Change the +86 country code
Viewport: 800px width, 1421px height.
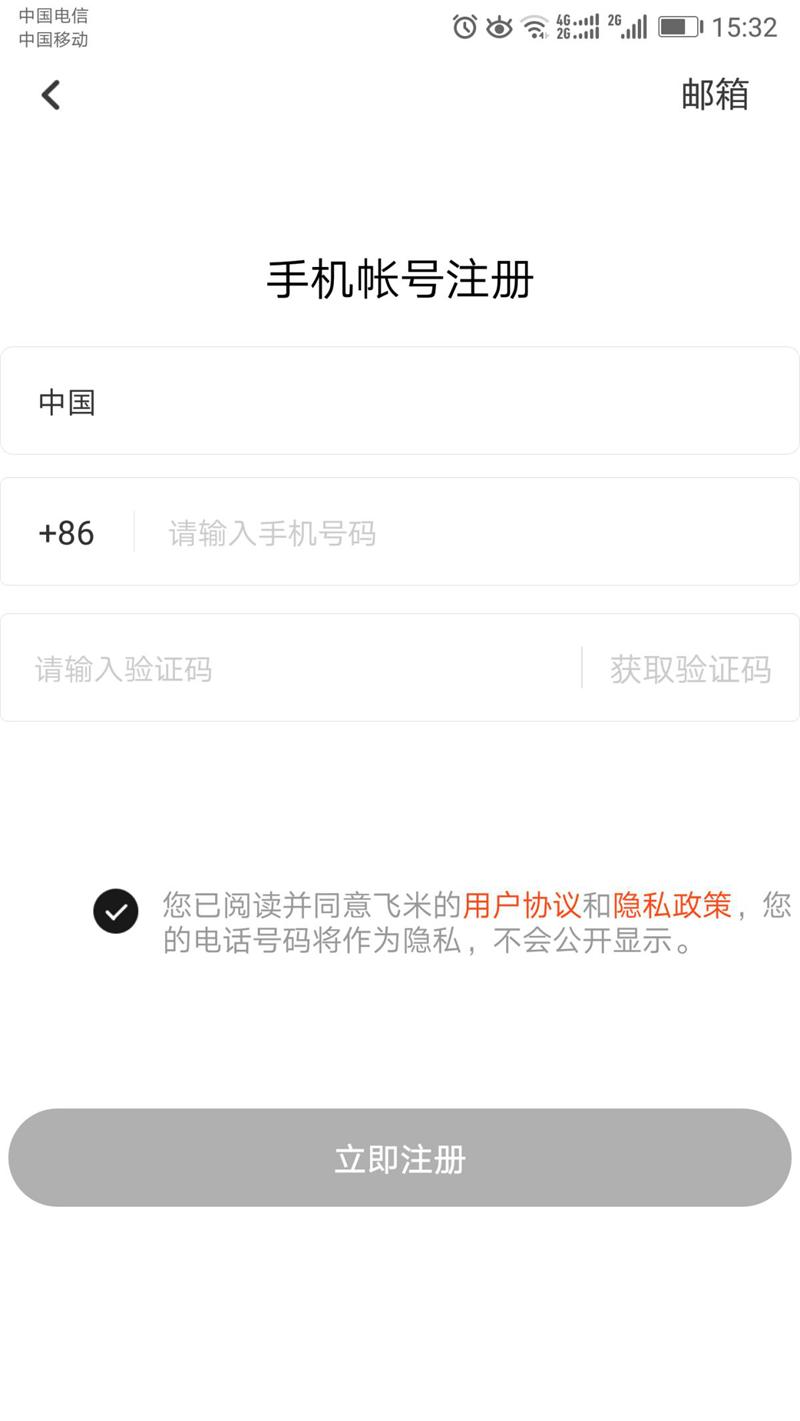tap(66, 532)
